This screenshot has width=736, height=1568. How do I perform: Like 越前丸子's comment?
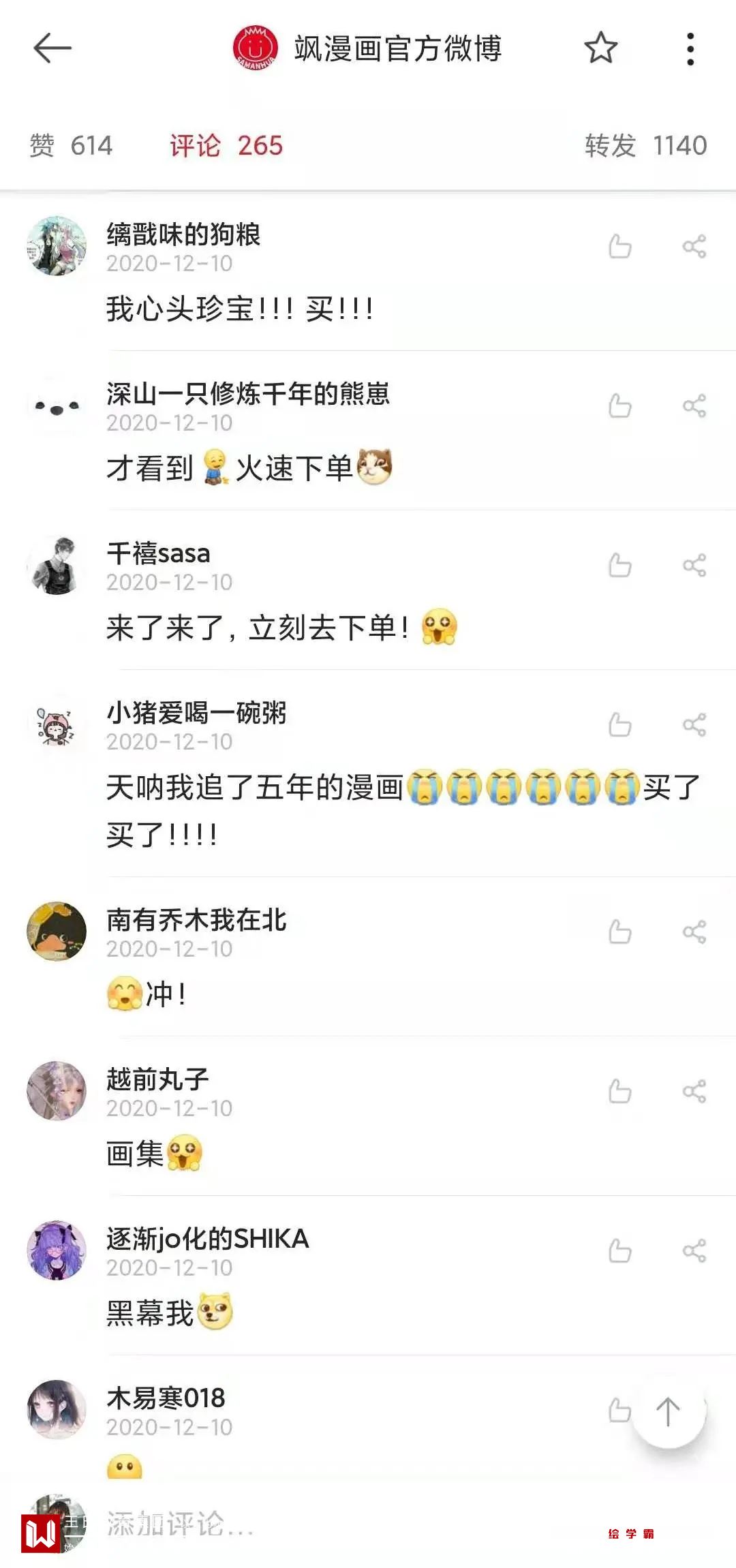coord(619,1092)
